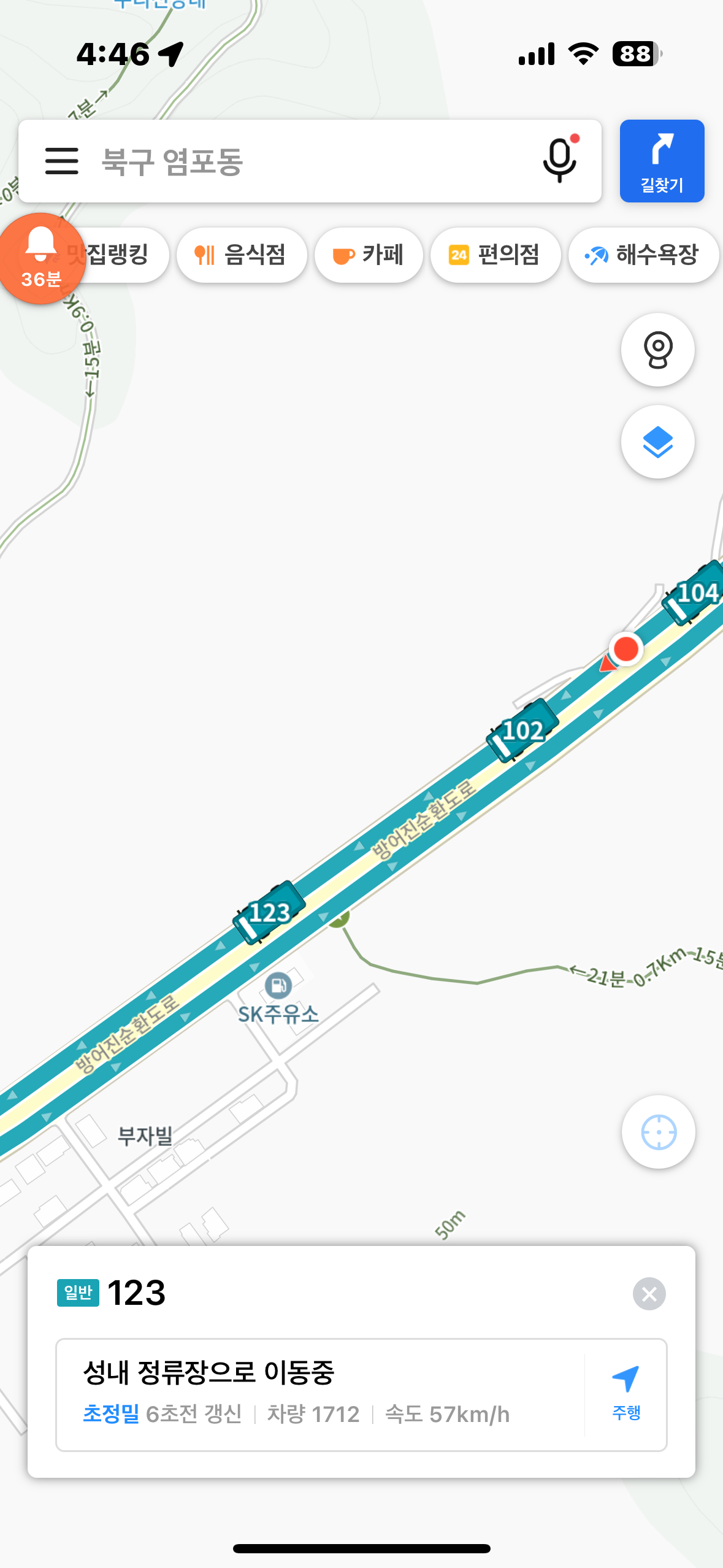Center map on my current location

(659, 1132)
